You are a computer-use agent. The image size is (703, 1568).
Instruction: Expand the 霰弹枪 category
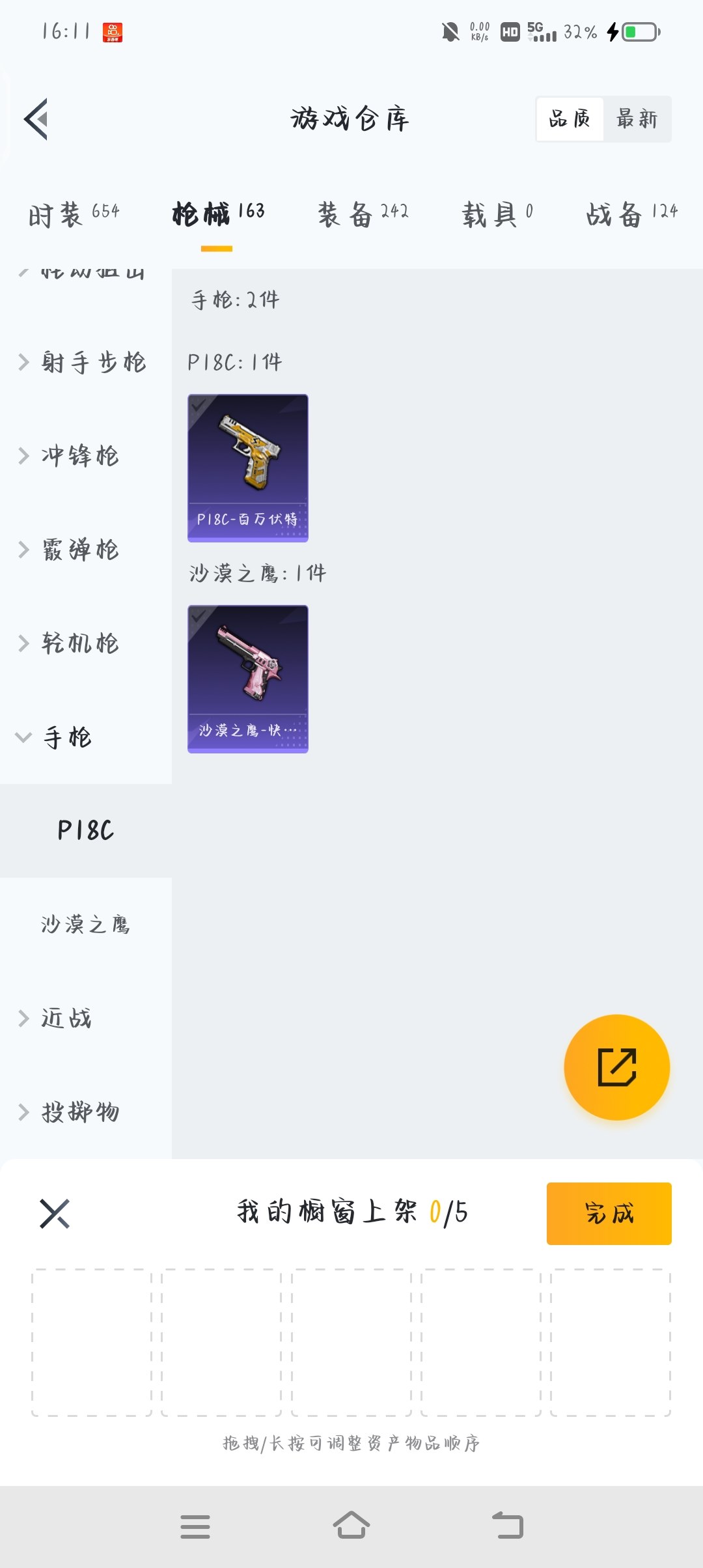pos(70,550)
